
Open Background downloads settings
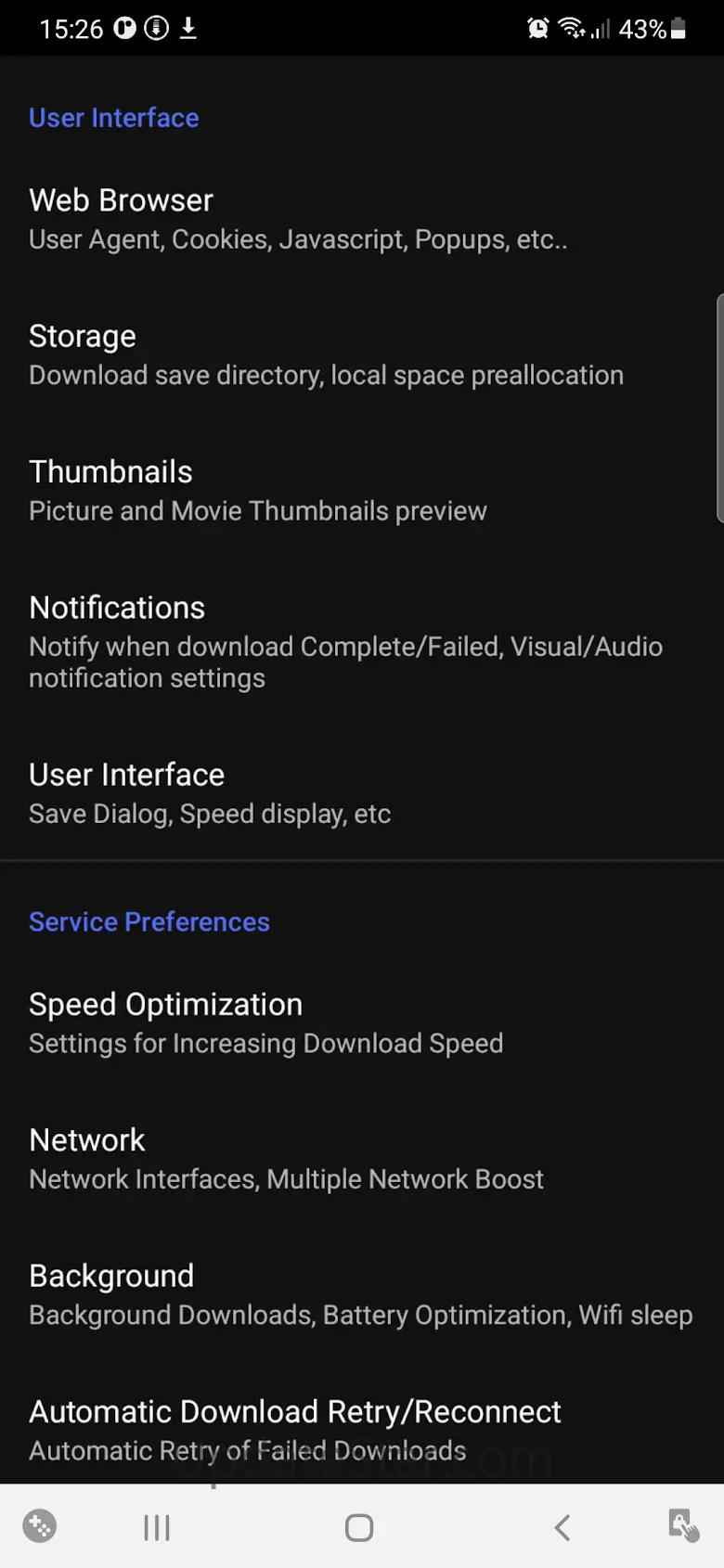tap(360, 1294)
